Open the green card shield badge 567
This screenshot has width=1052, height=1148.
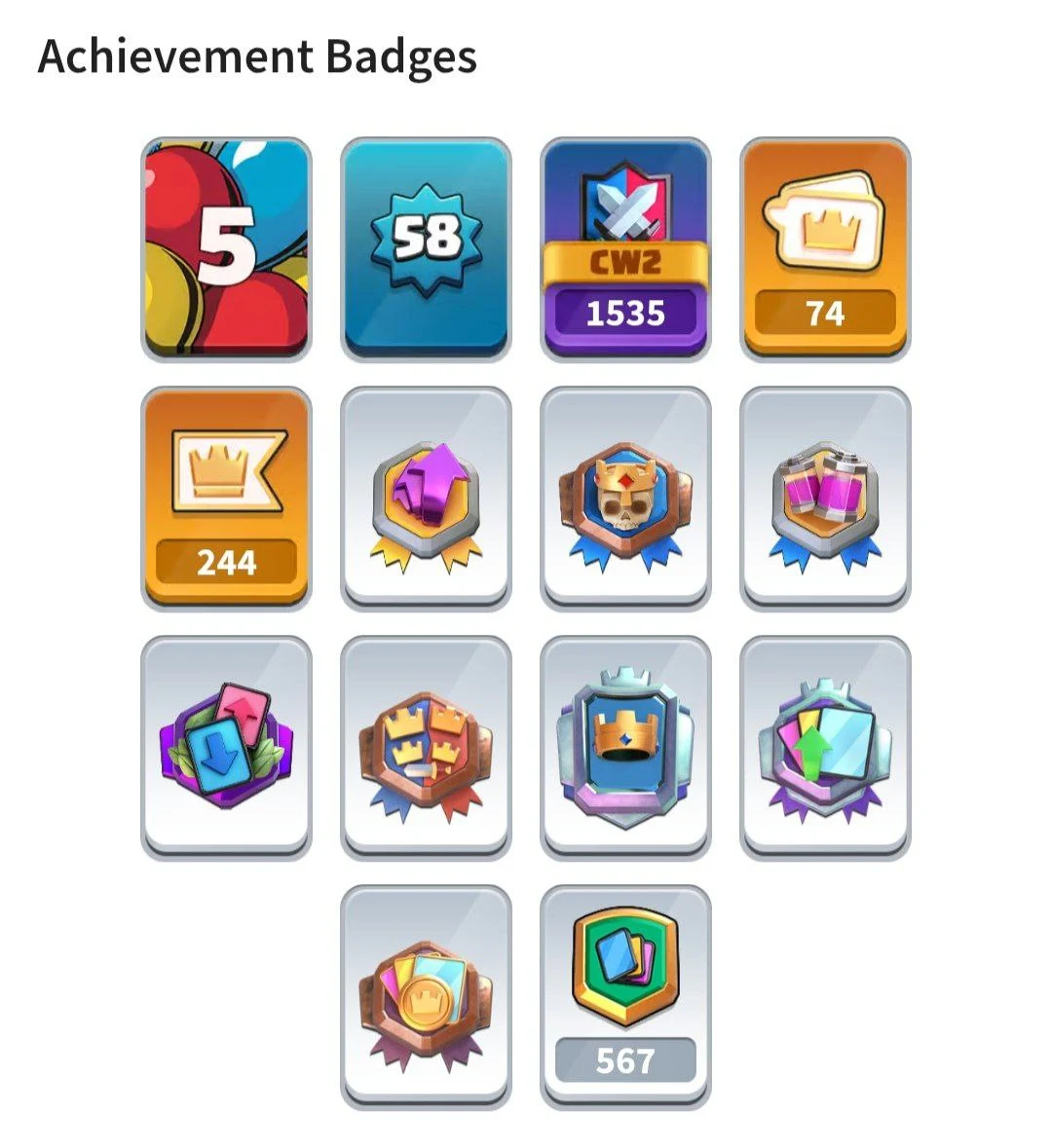tap(625, 997)
